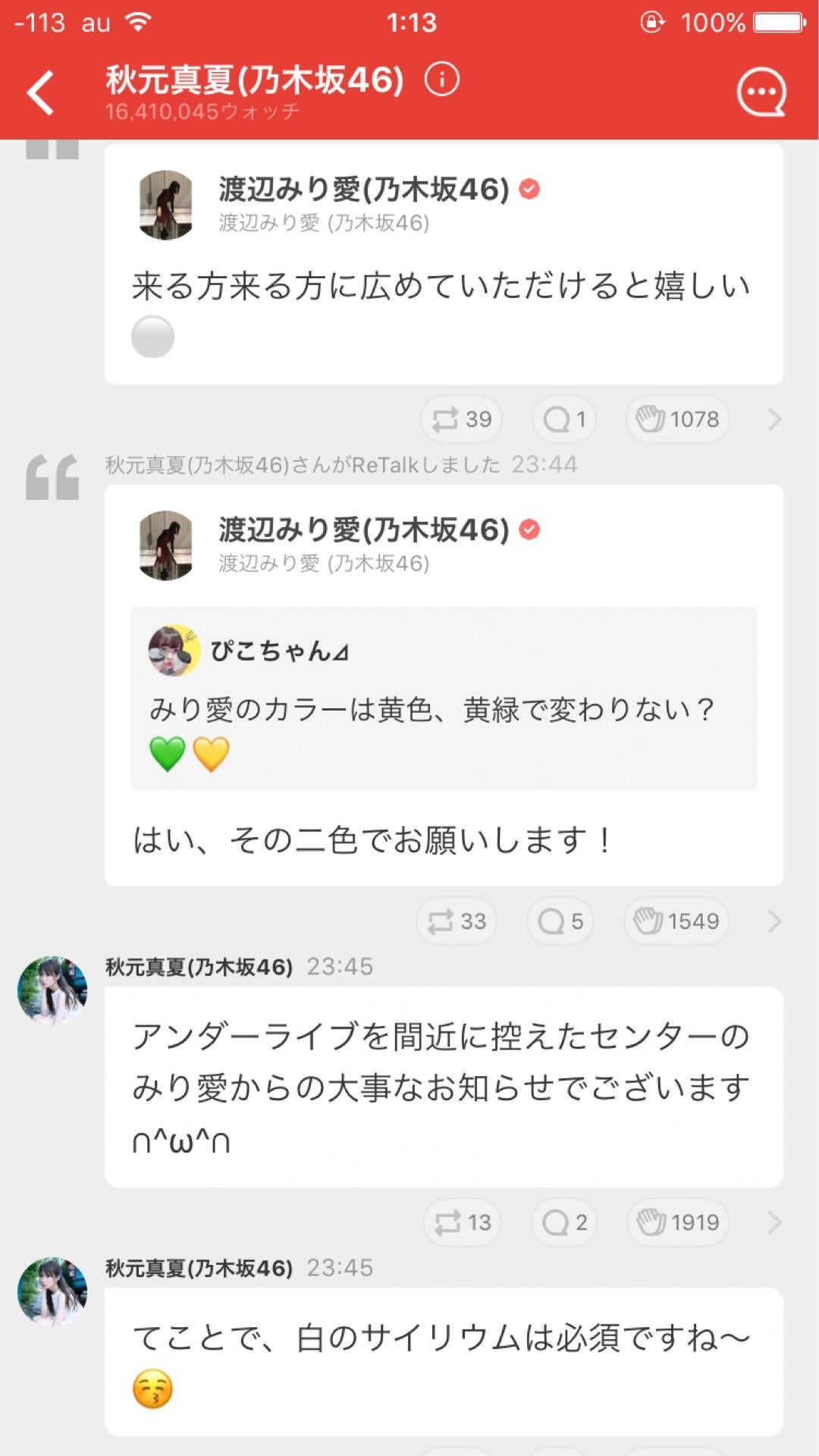This screenshot has height=1456, width=819.
Task: Expand the chevron next to the 1078 clap count
Action: tap(773, 418)
